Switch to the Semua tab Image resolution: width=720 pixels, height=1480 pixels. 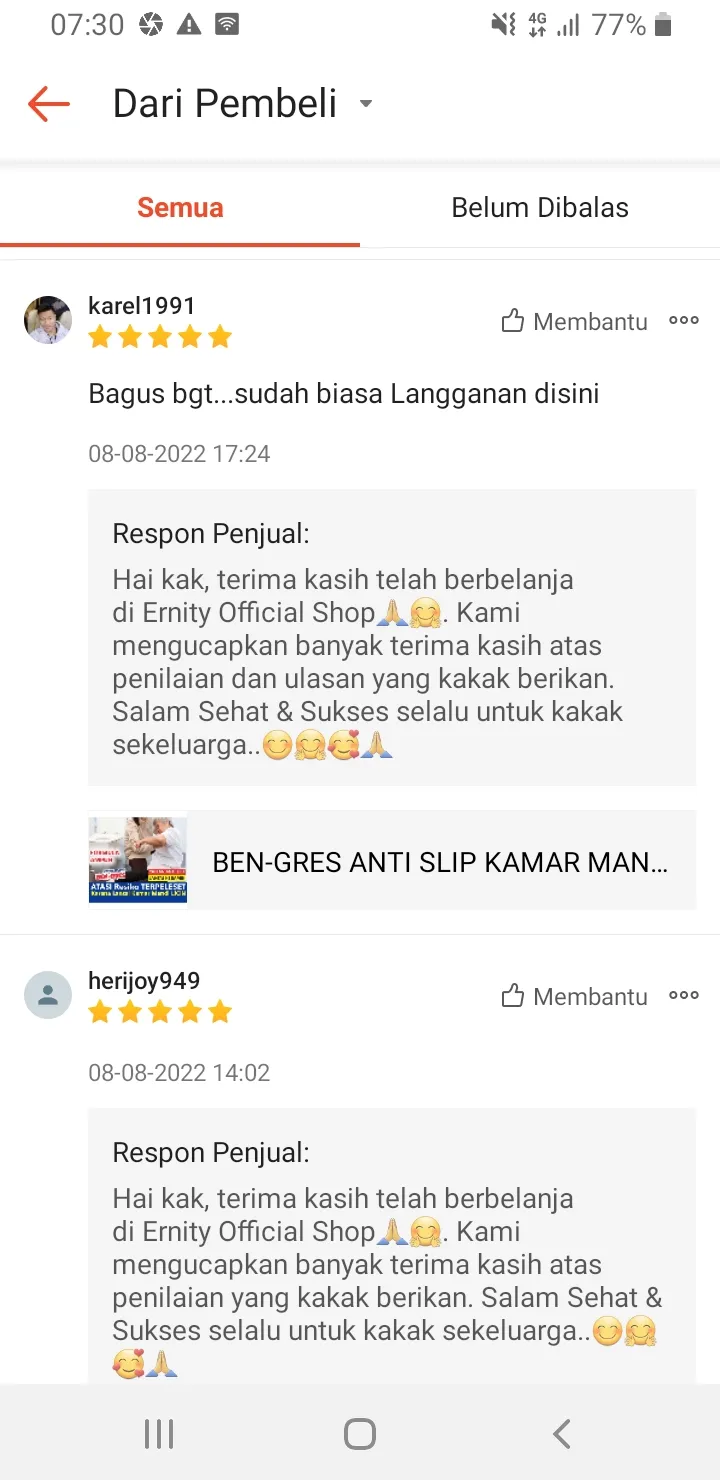tap(180, 208)
